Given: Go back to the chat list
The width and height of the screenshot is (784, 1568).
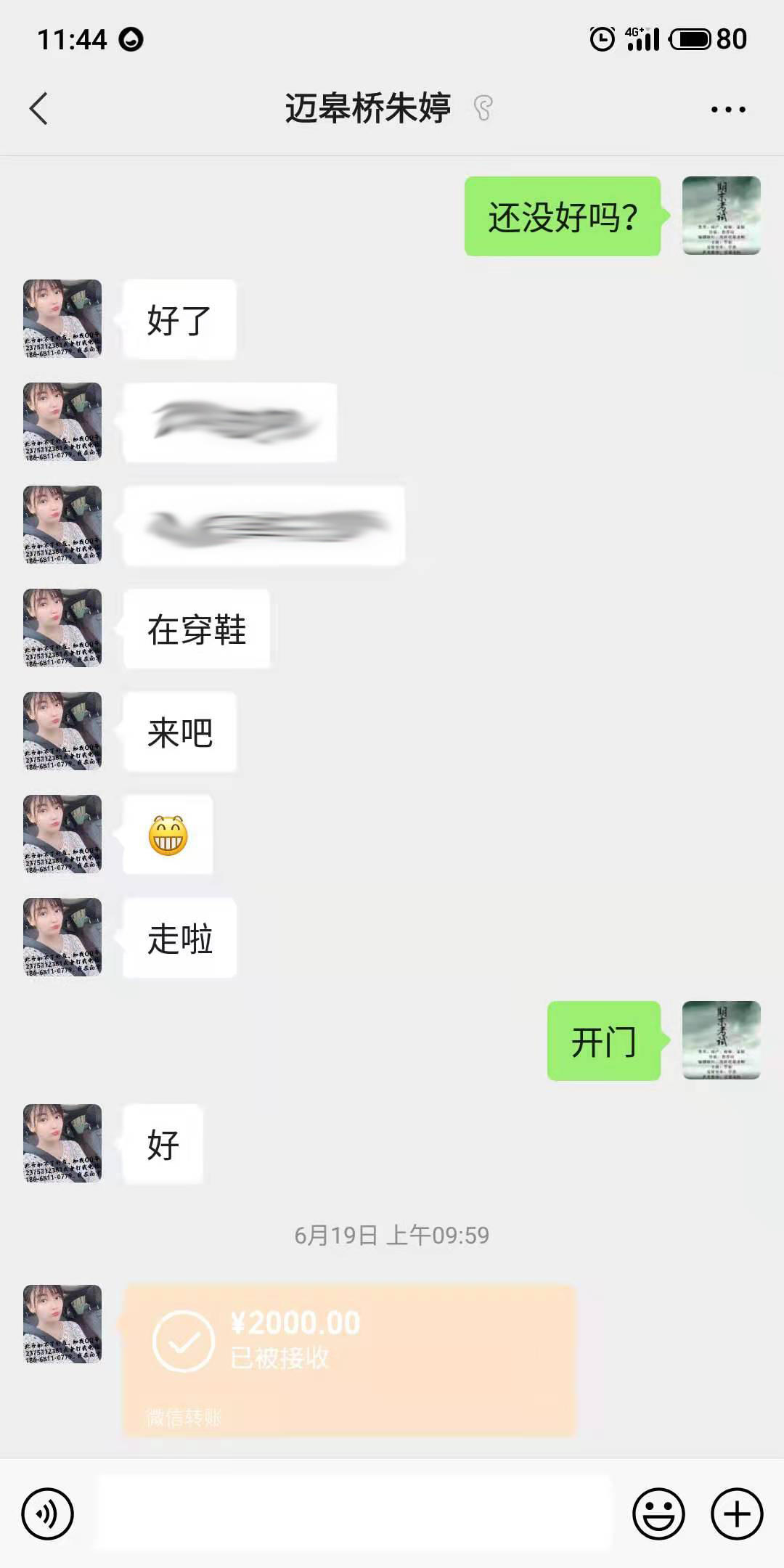Looking at the screenshot, I should [x=39, y=109].
